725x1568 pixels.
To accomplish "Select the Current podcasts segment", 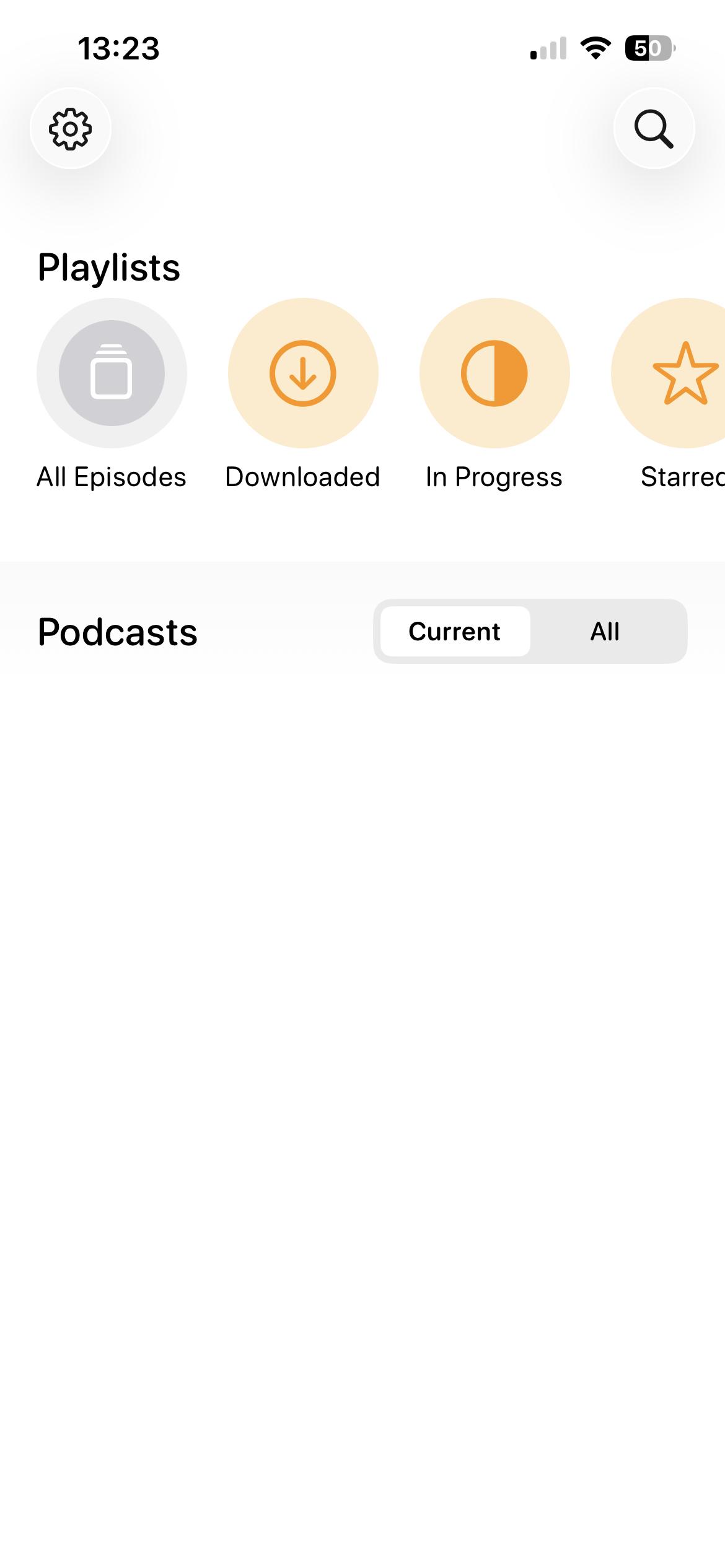I will [455, 632].
